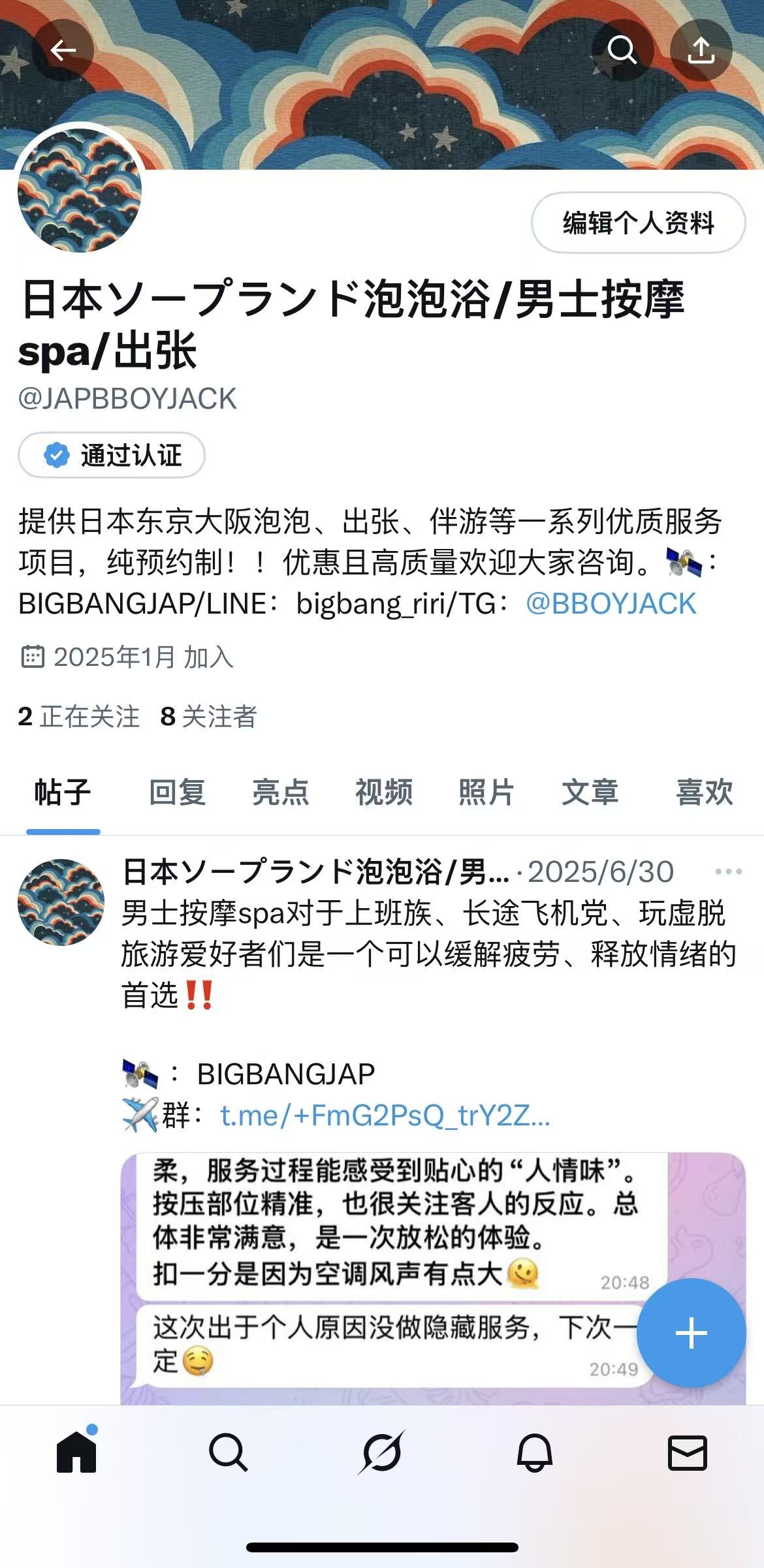The height and width of the screenshot is (1568, 764).
Task: Tap the 通过认证 verified badge
Action: 112,455
